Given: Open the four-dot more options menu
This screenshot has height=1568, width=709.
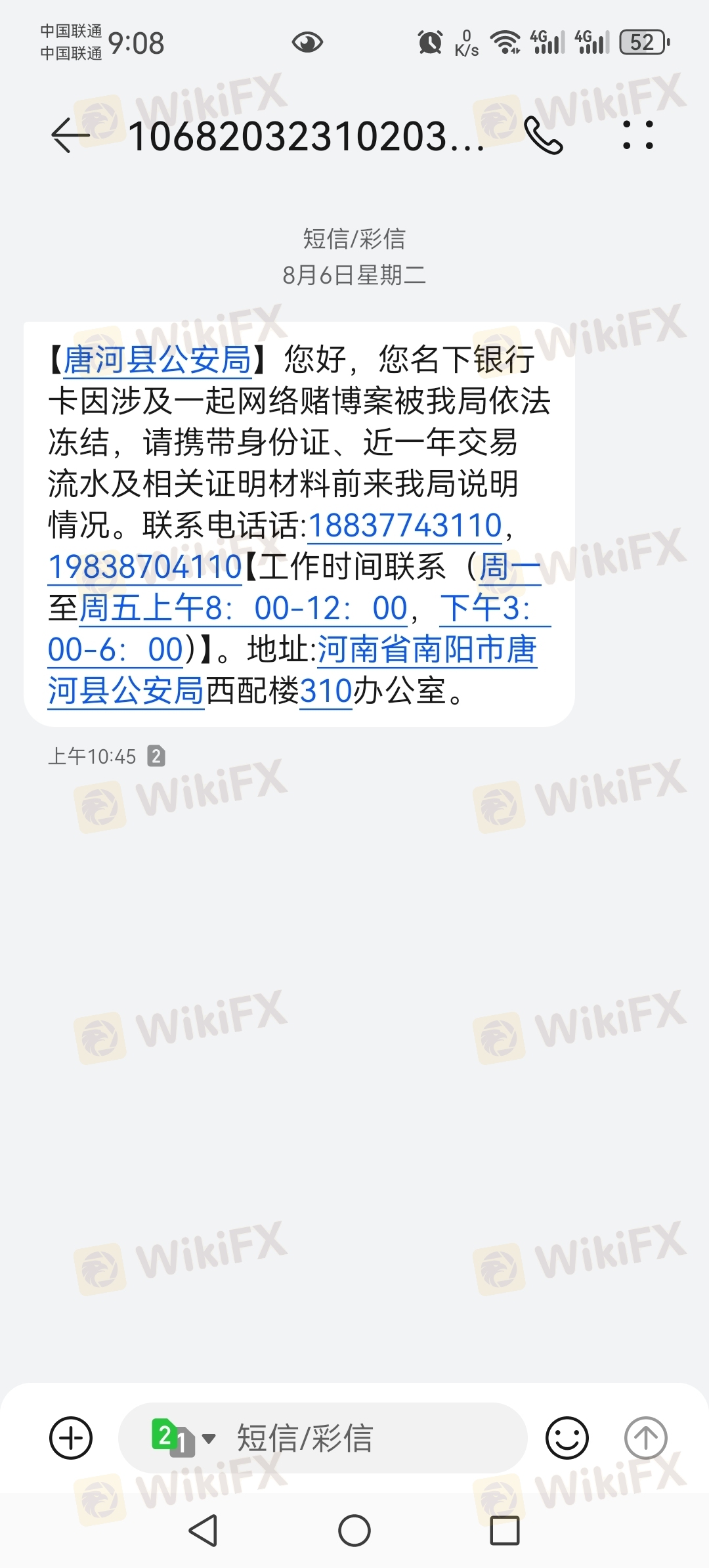Looking at the screenshot, I should 638,135.
